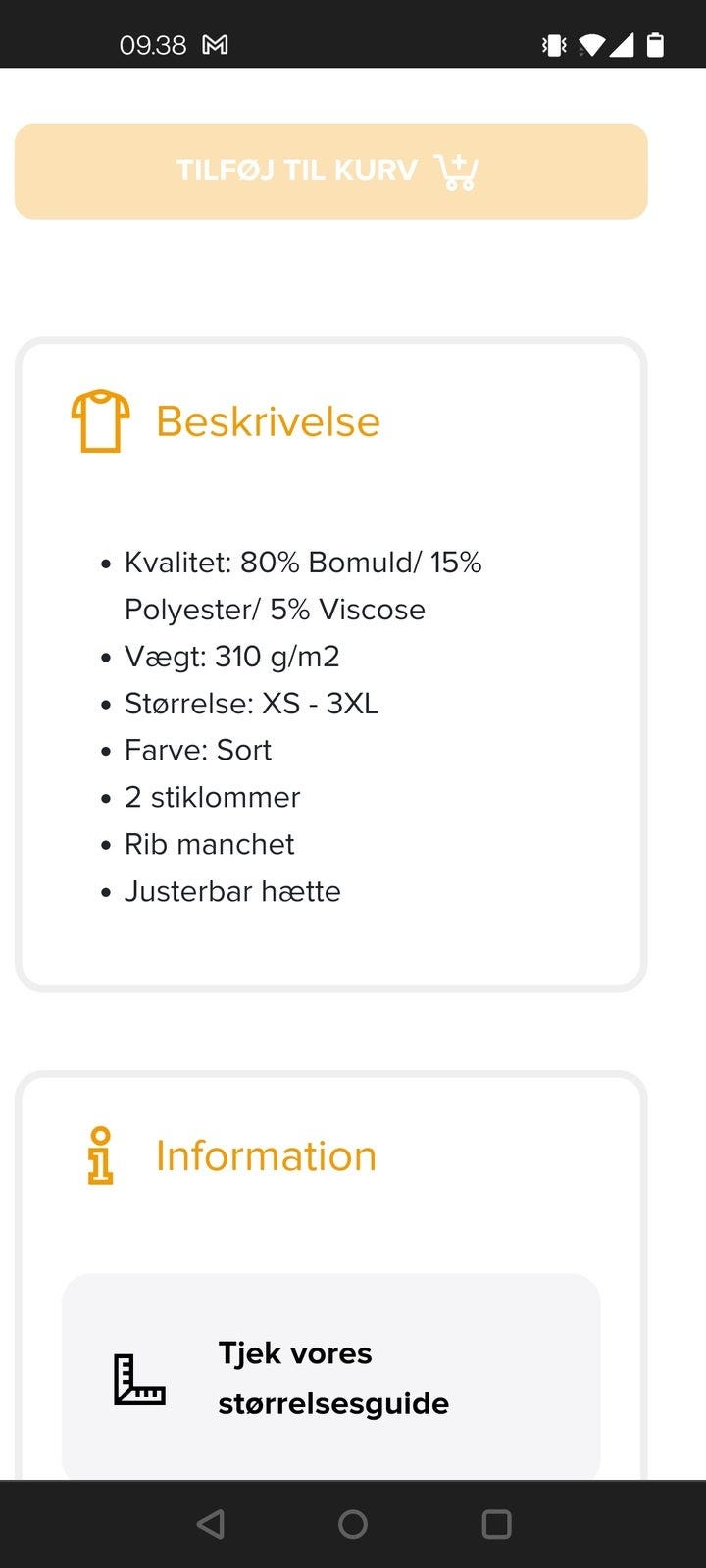Tap the Wi-Fi icon in the status bar

(x=589, y=44)
